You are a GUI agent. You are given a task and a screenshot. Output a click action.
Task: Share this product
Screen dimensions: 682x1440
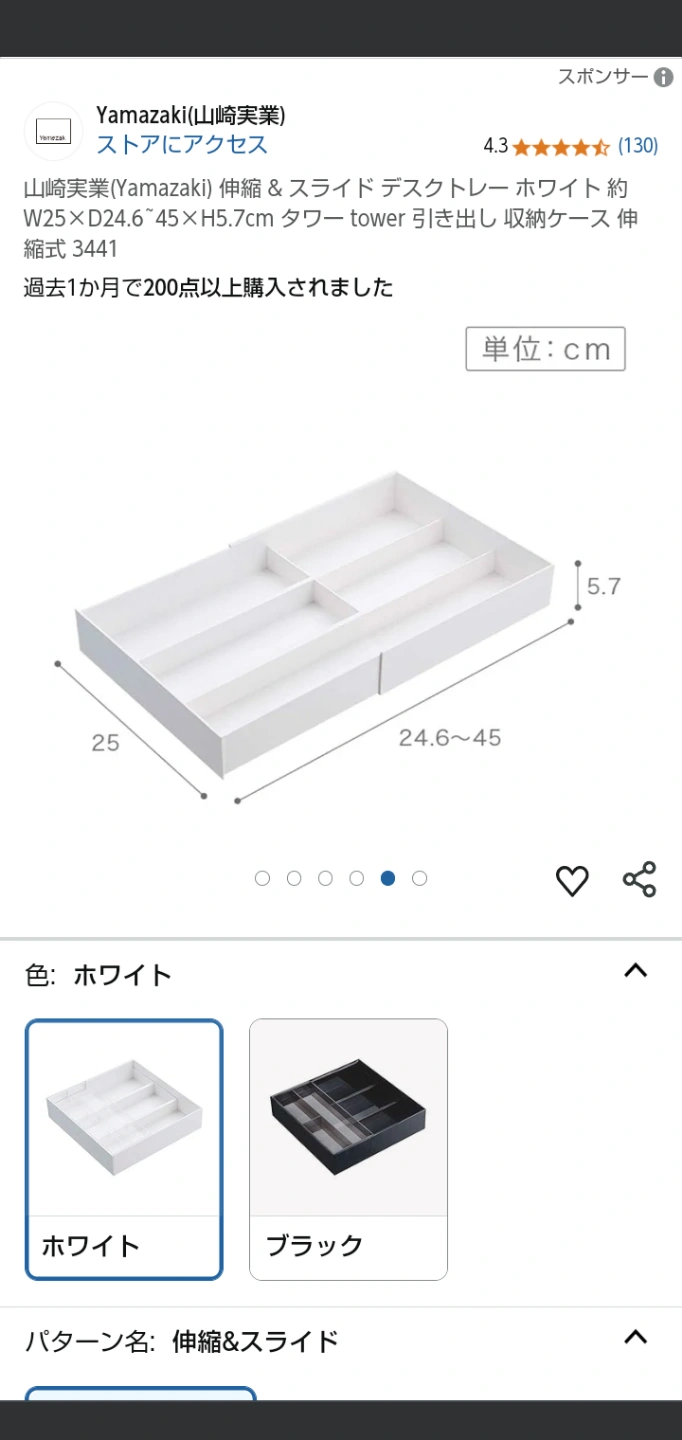click(639, 880)
